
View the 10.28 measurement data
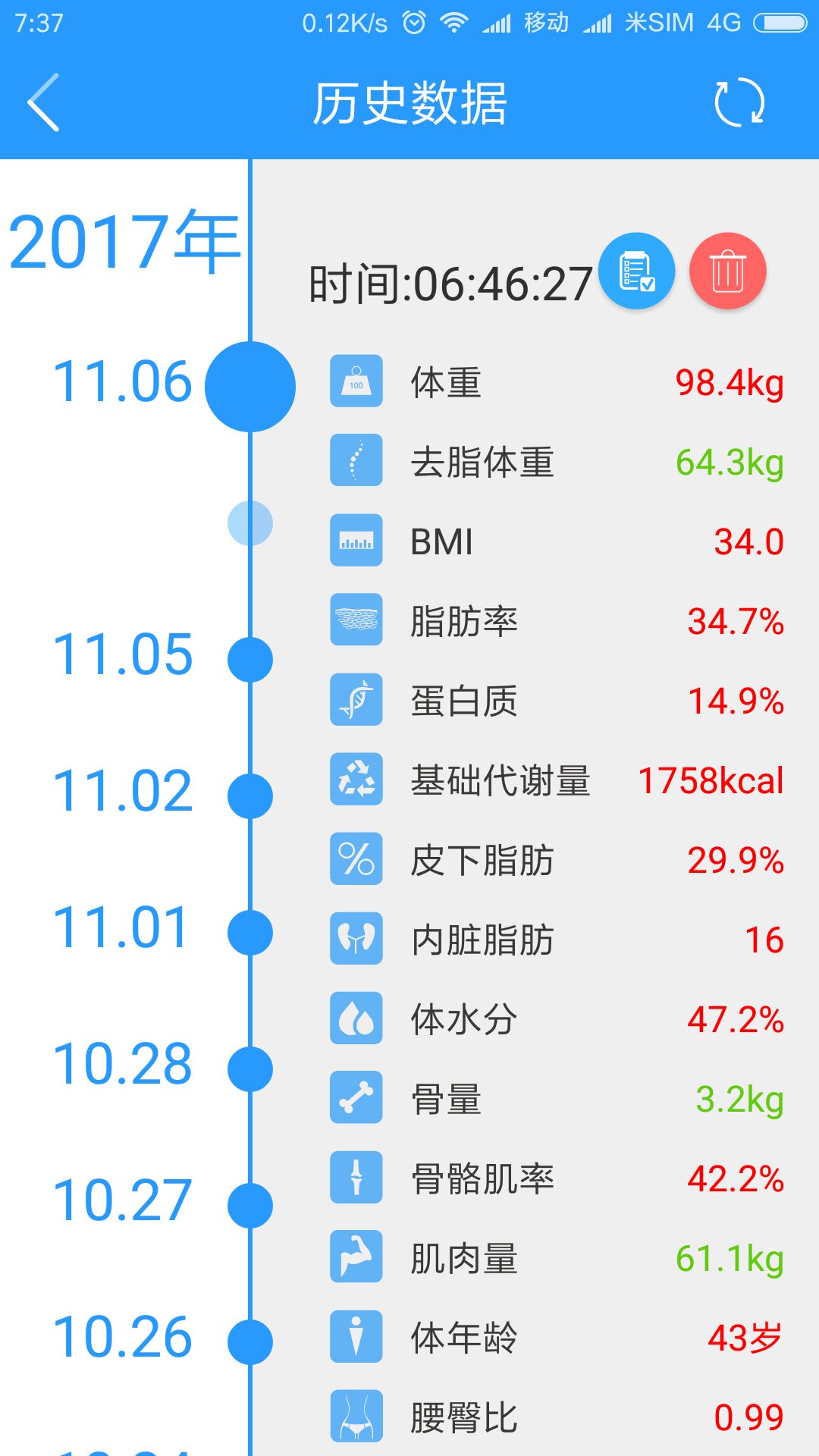249,1068
